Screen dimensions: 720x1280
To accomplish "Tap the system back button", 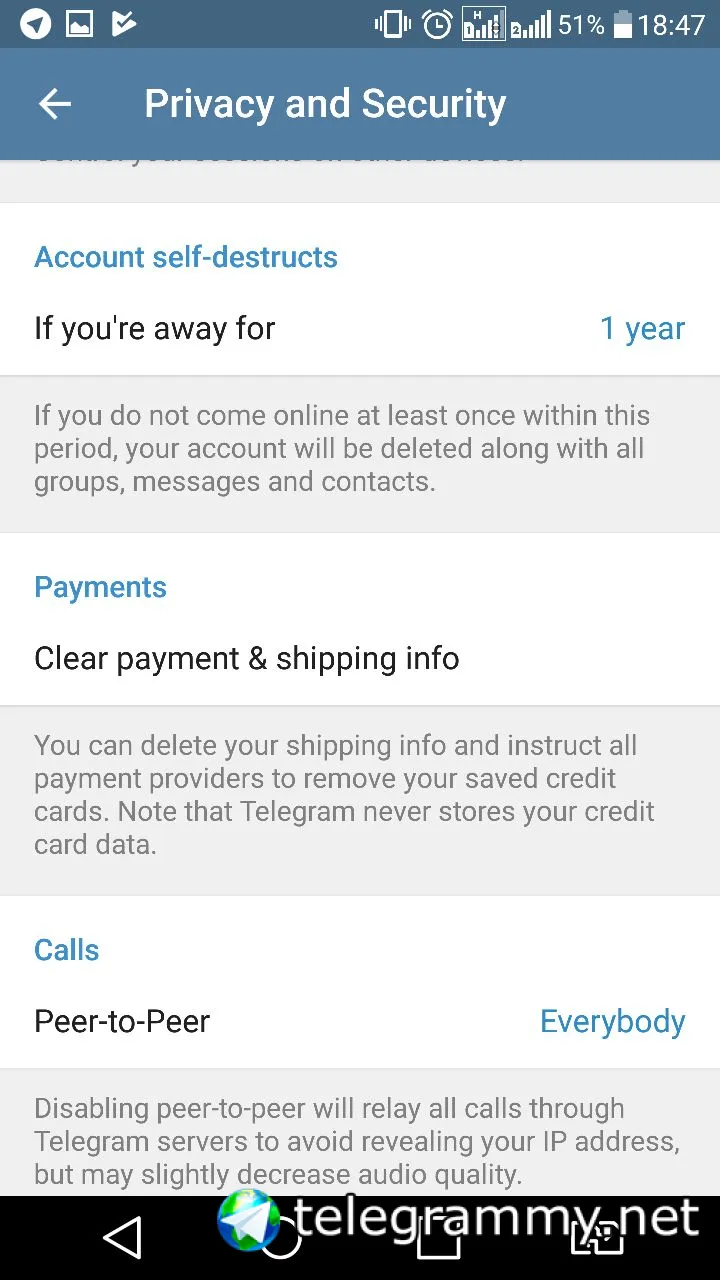I will [123, 1239].
